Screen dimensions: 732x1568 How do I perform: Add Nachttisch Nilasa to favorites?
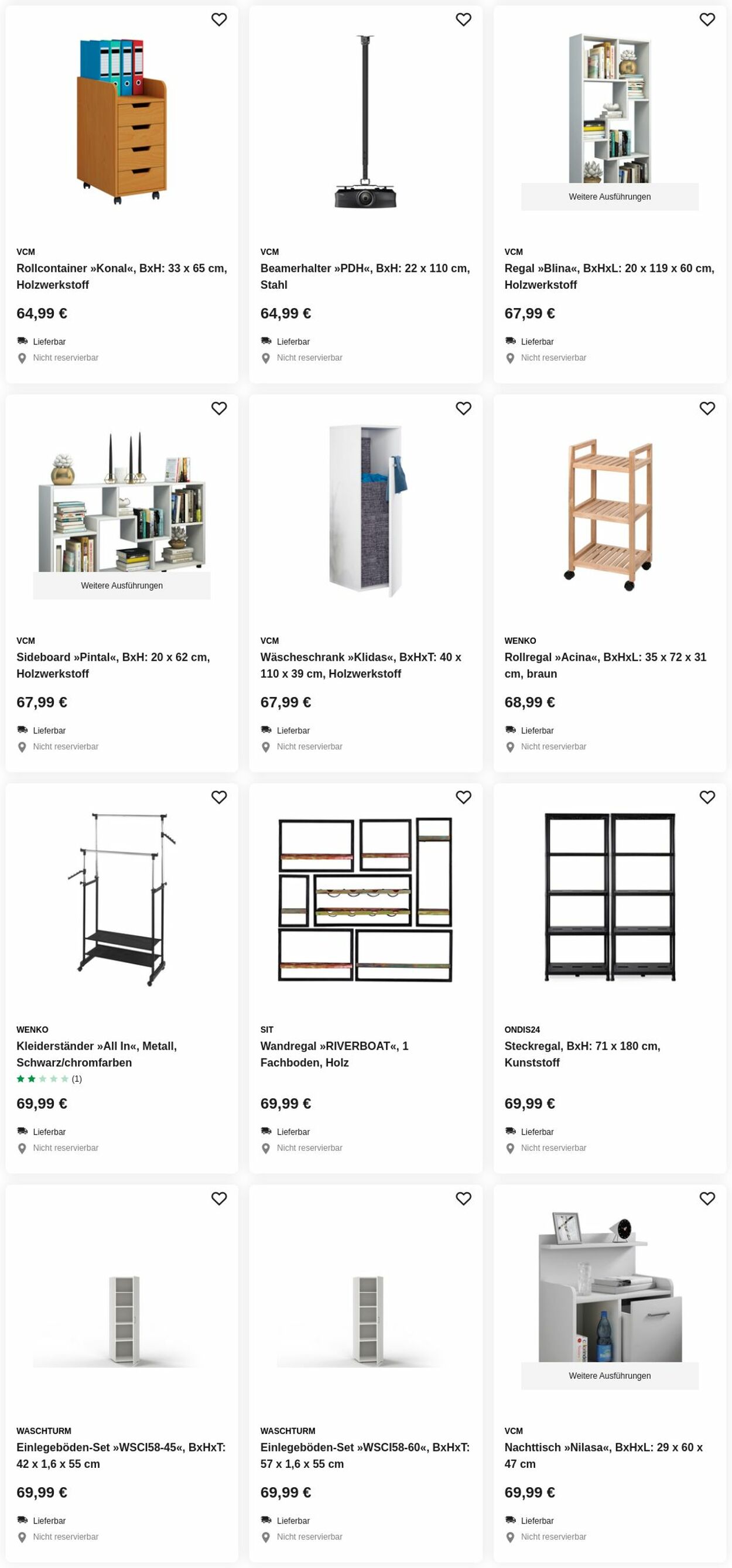707,1198
